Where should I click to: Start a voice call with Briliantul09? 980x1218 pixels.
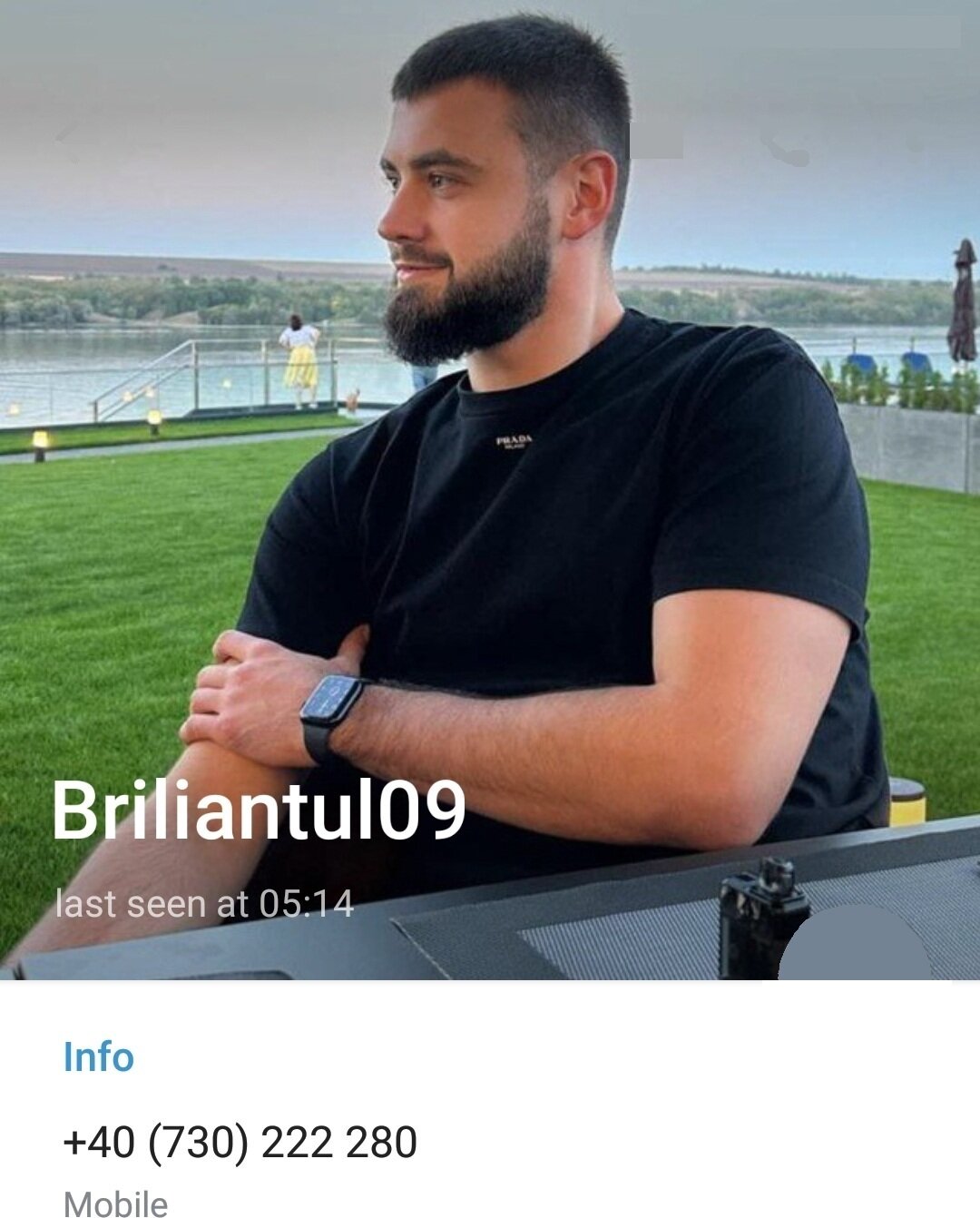(x=788, y=147)
